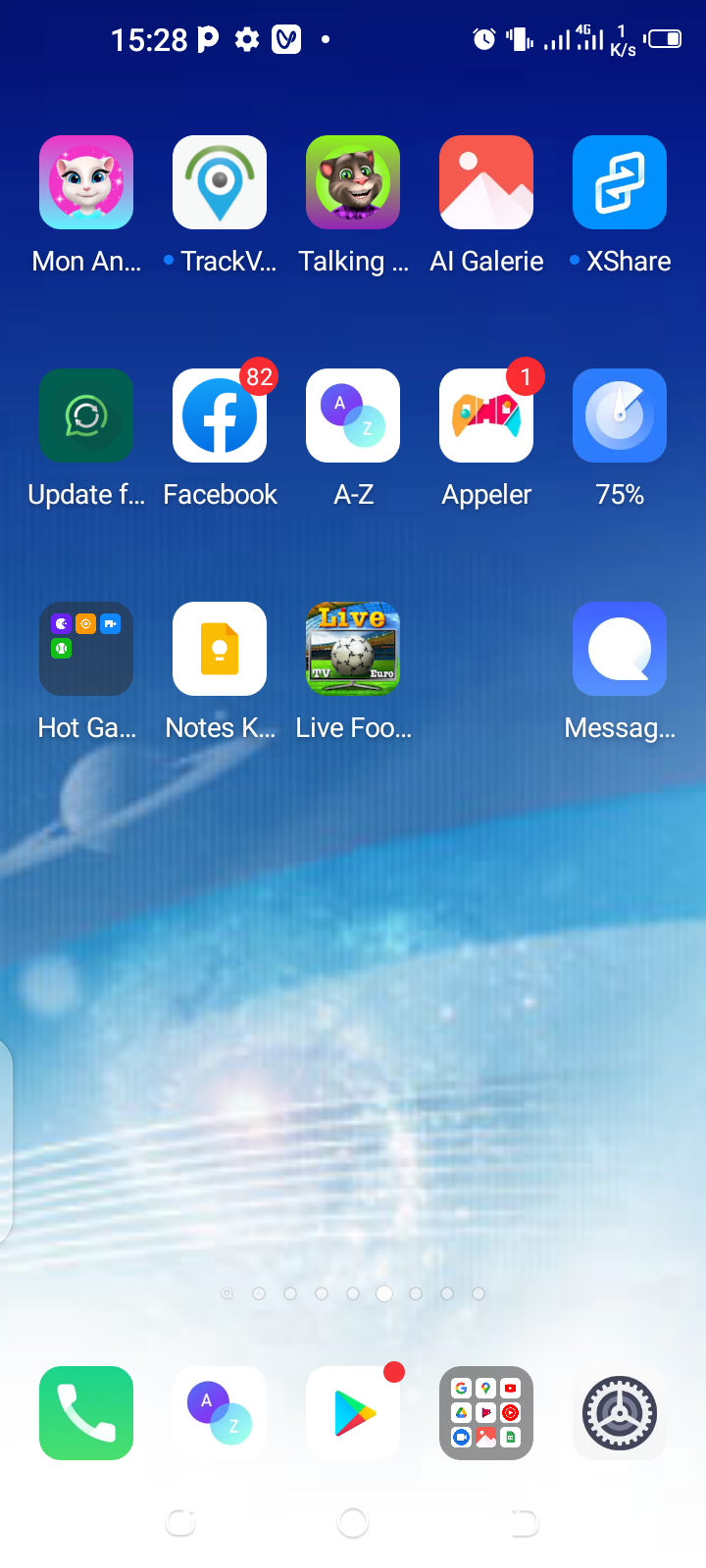
Task: Go to the system home button
Action: point(353,1523)
